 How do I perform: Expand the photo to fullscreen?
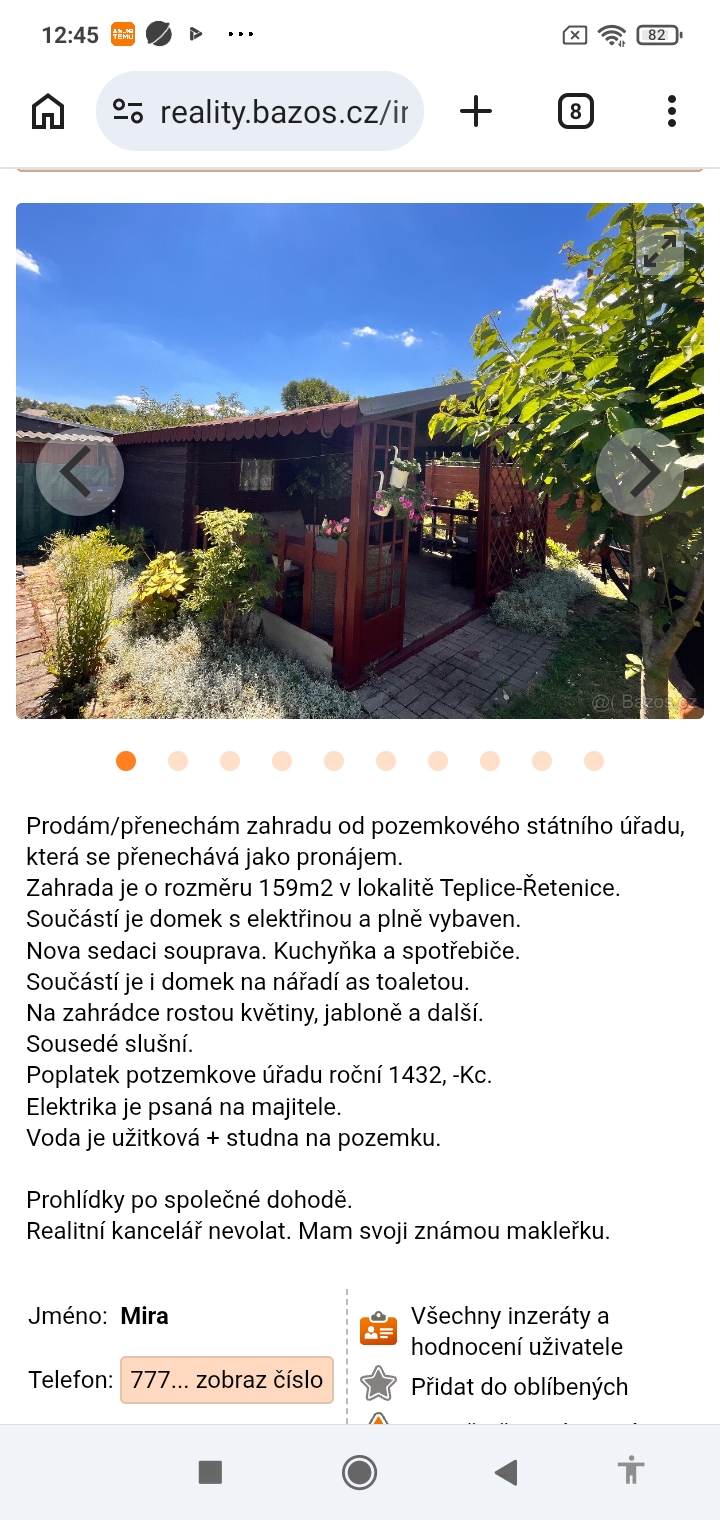pyautogui.click(x=660, y=251)
